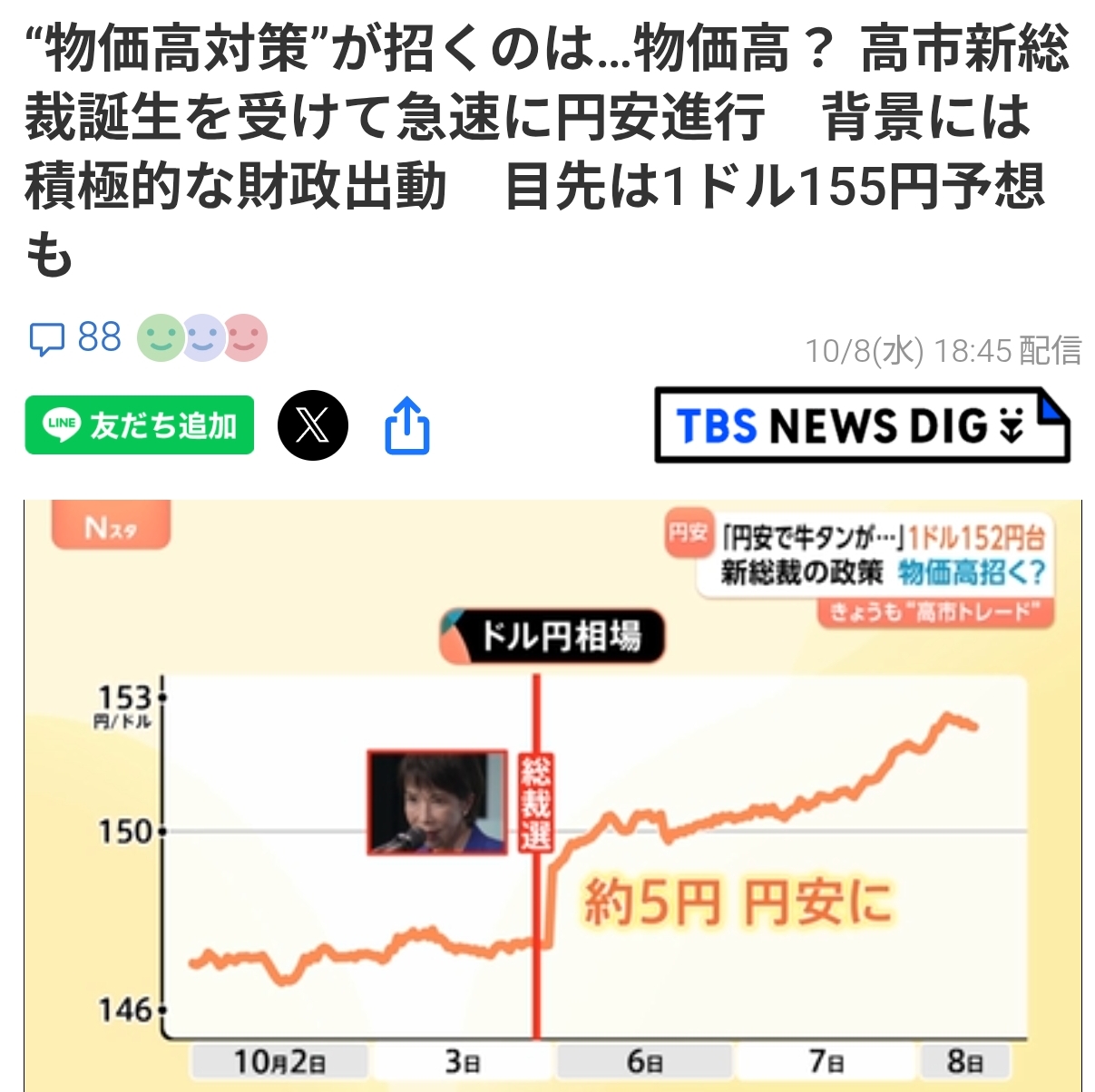The width and height of the screenshot is (1095, 1092).
Task: View the dollar-yen chart image
Action: pos(552,794)
